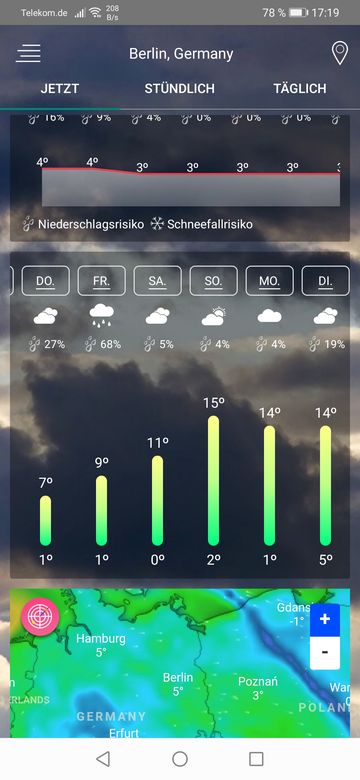Open the pink radar button
The image size is (360, 780).
[x=40, y=617]
